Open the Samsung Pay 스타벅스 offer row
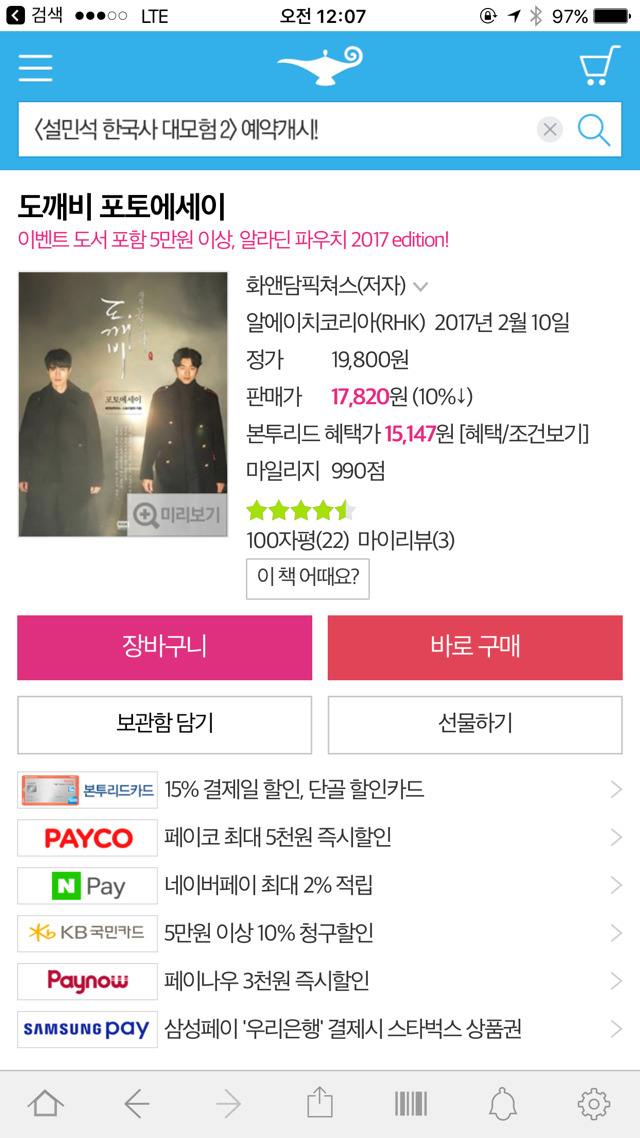Screen dimensions: 640x1138 point(320,1029)
